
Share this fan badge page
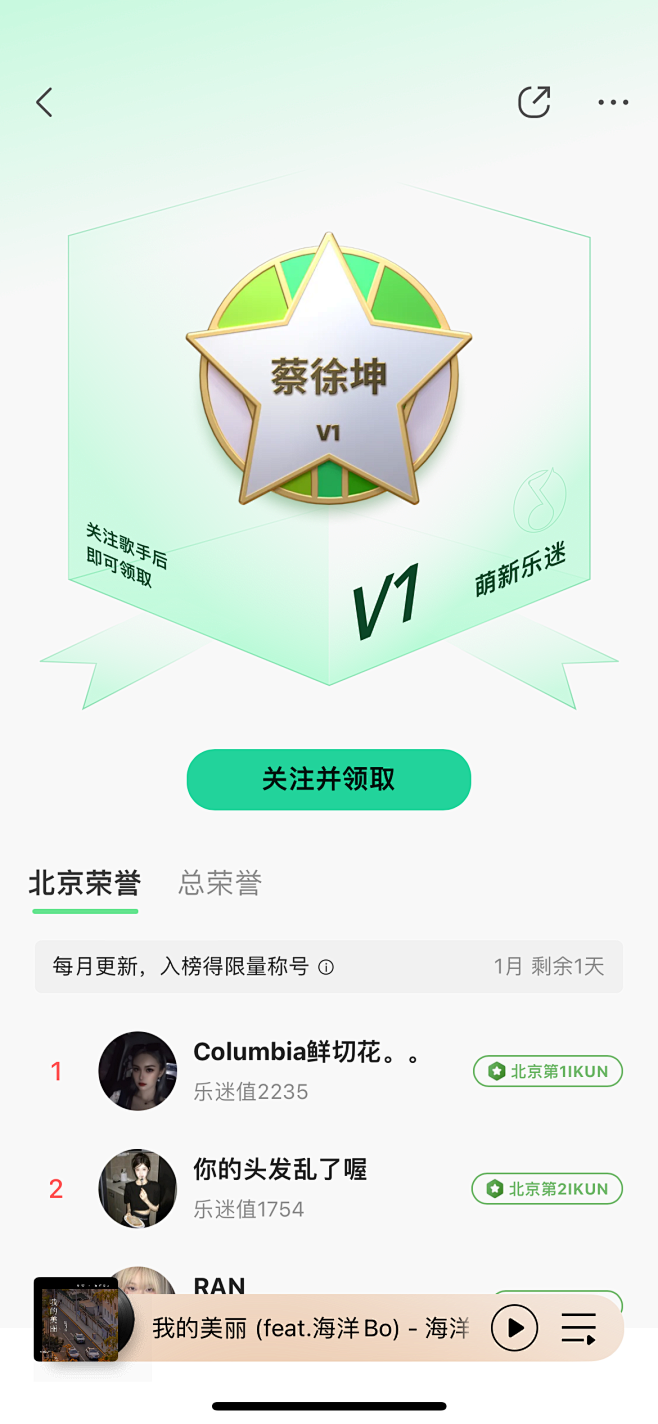coord(534,102)
